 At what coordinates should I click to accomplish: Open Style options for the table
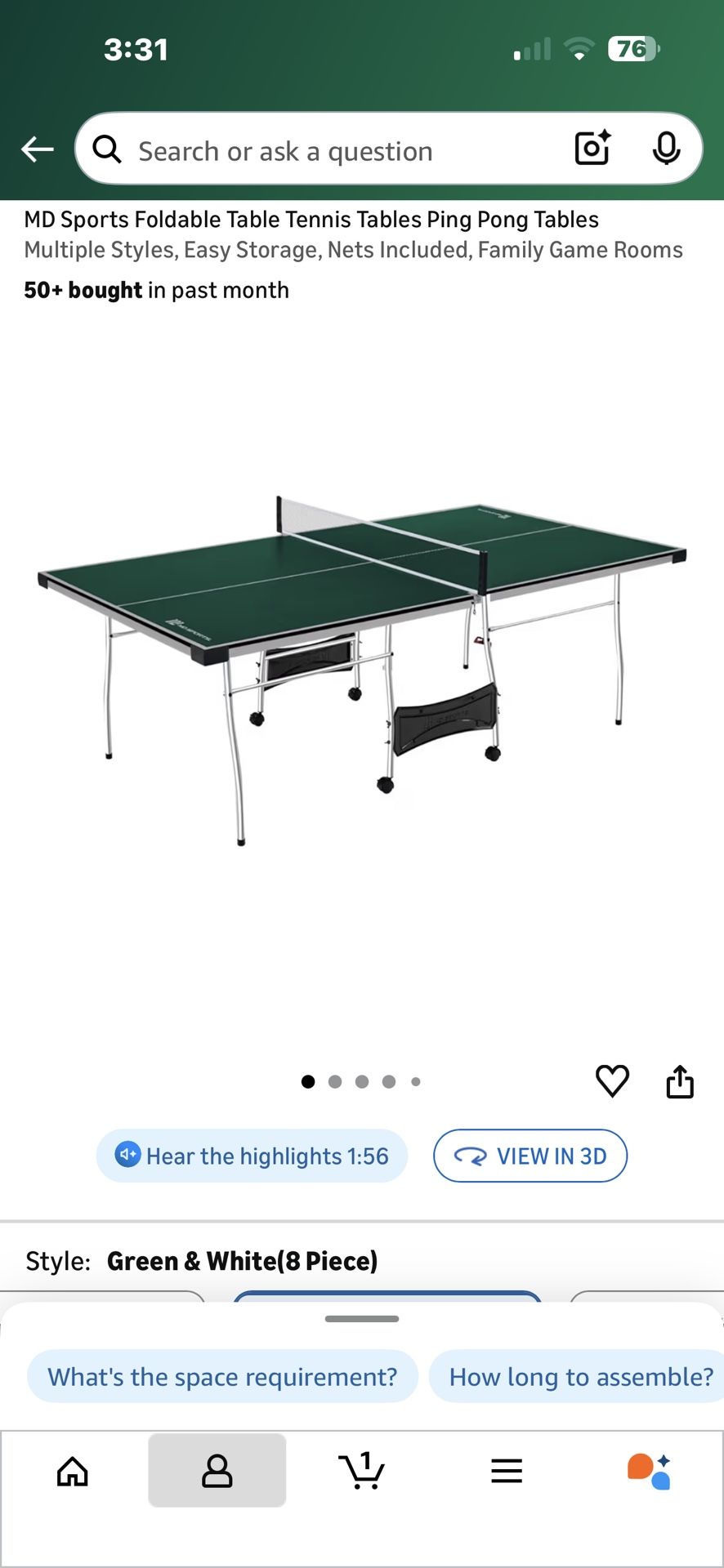(243, 1261)
